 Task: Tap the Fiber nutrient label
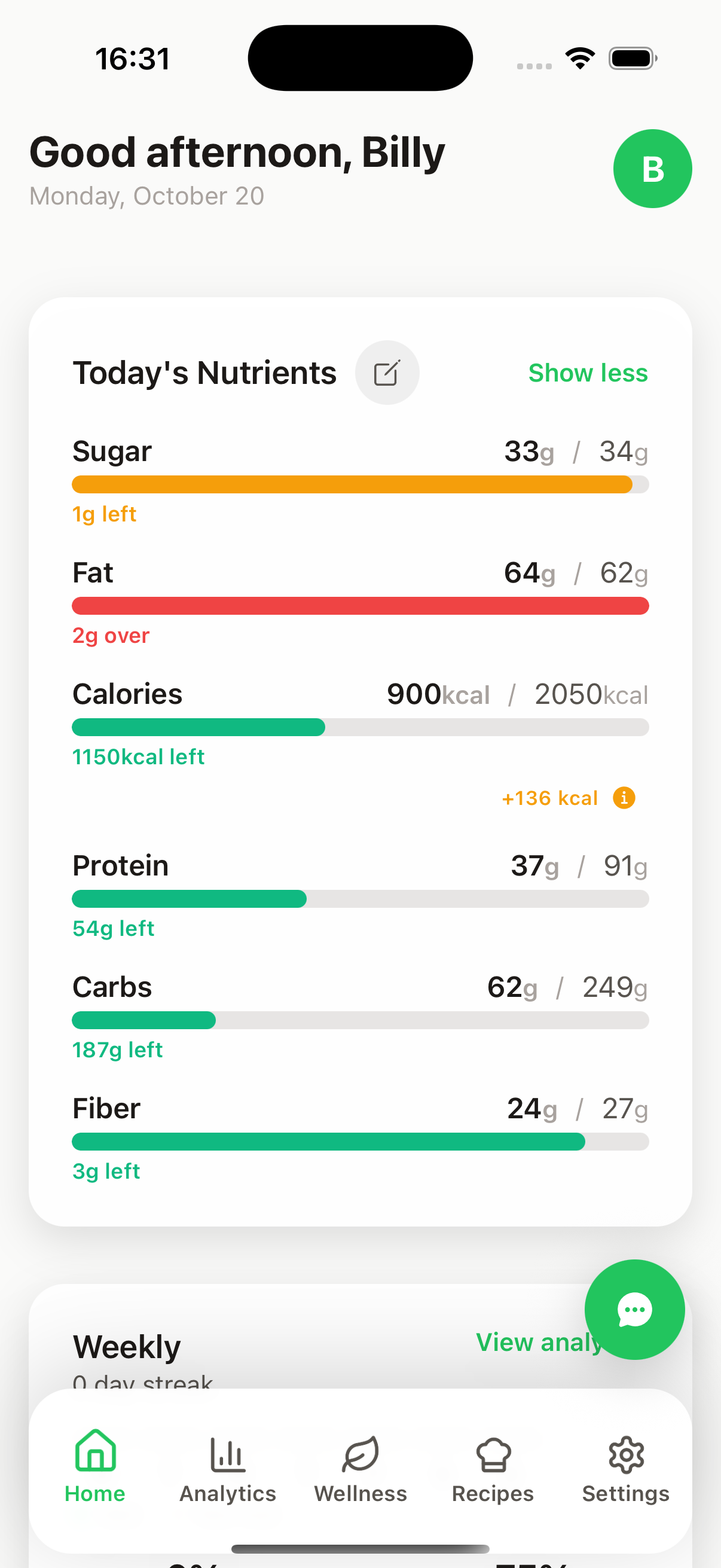coord(106,1108)
